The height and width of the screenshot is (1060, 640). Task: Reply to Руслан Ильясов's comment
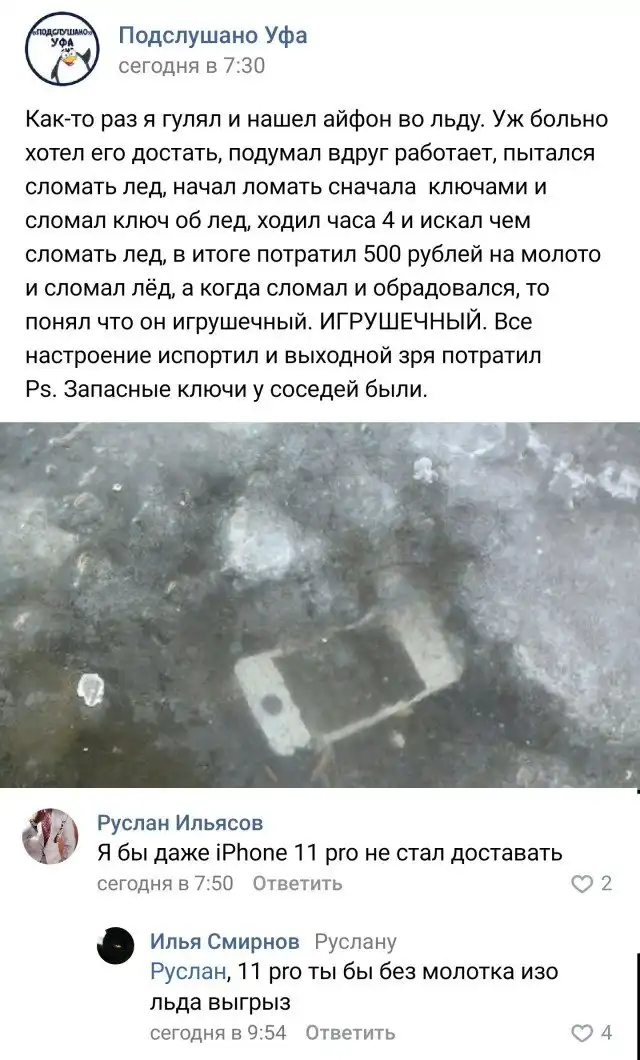297,883
